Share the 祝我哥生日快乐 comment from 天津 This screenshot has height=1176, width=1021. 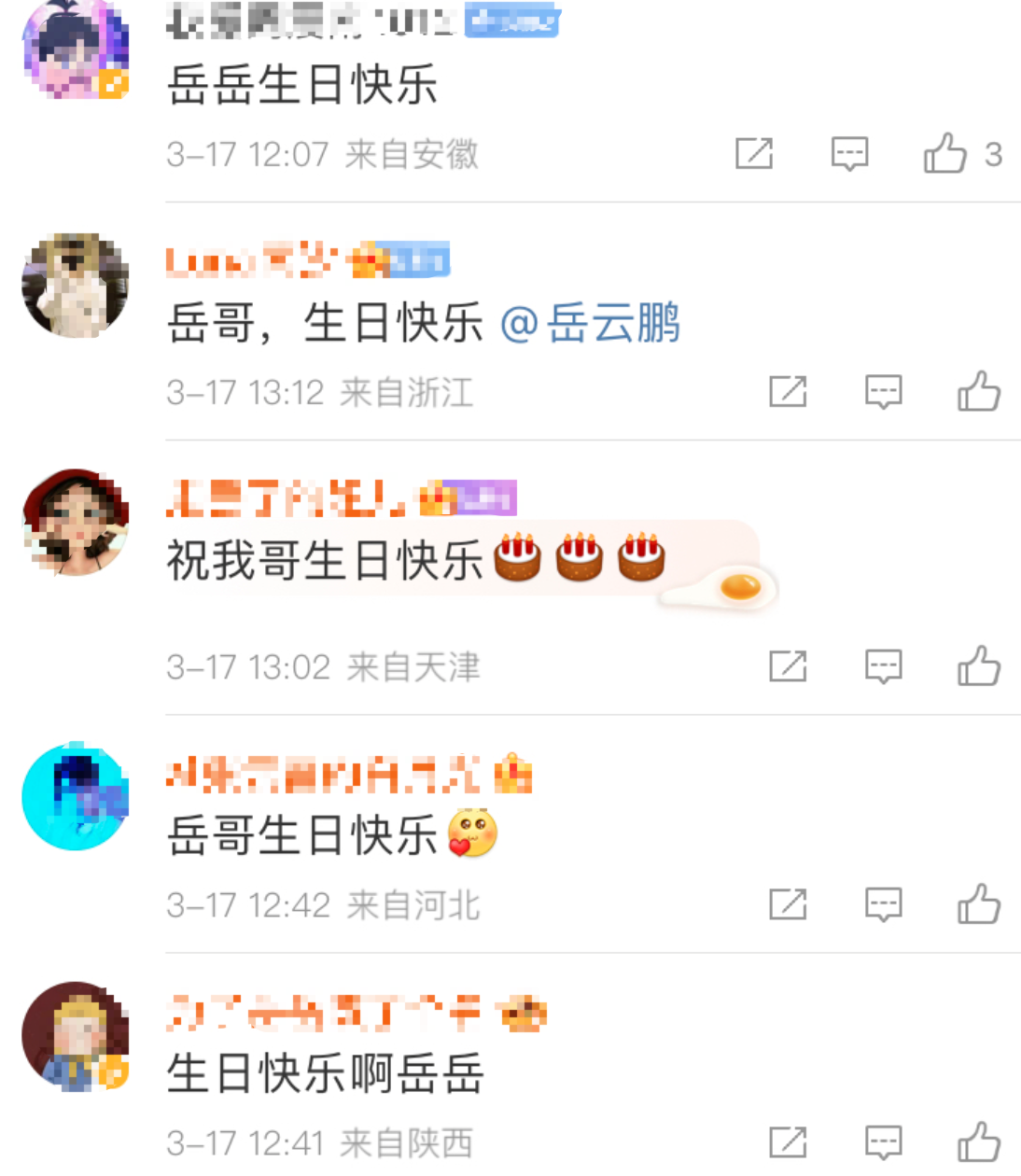(788, 666)
